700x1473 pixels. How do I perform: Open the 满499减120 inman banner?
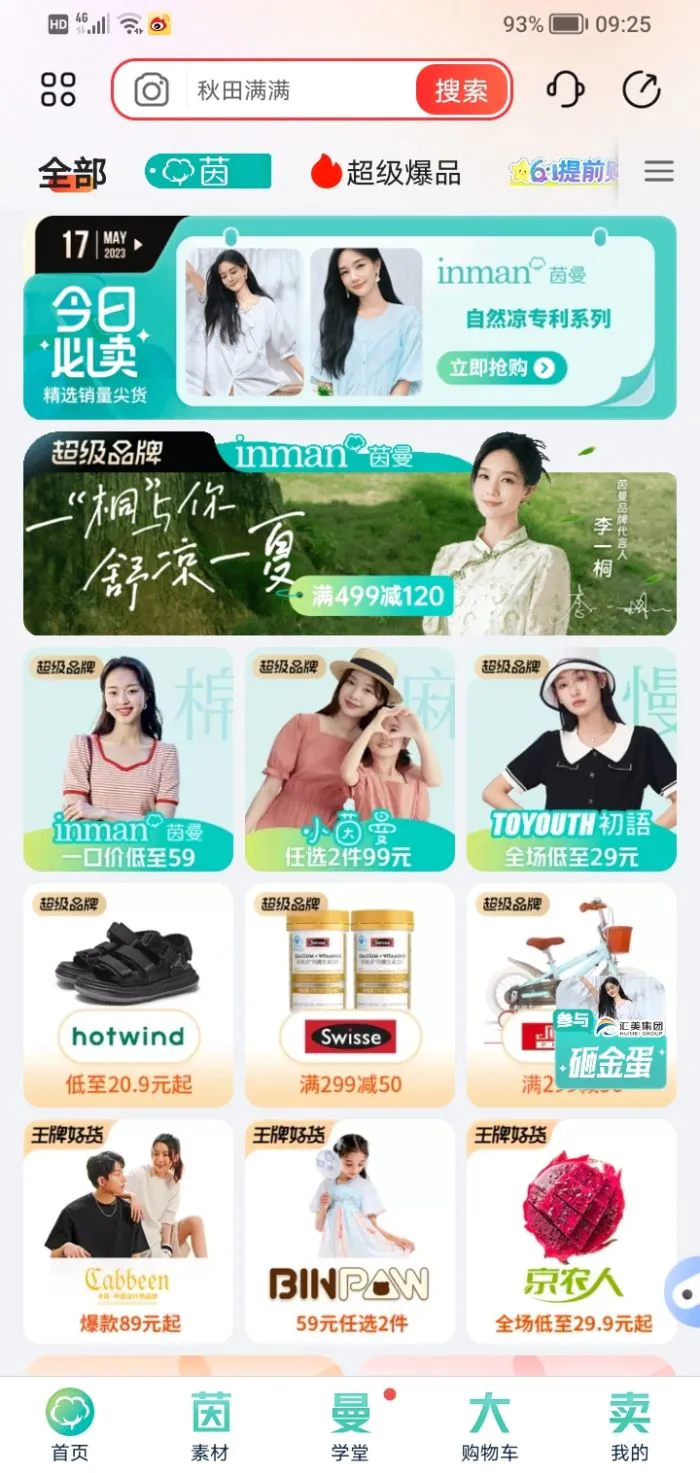pyautogui.click(x=350, y=535)
